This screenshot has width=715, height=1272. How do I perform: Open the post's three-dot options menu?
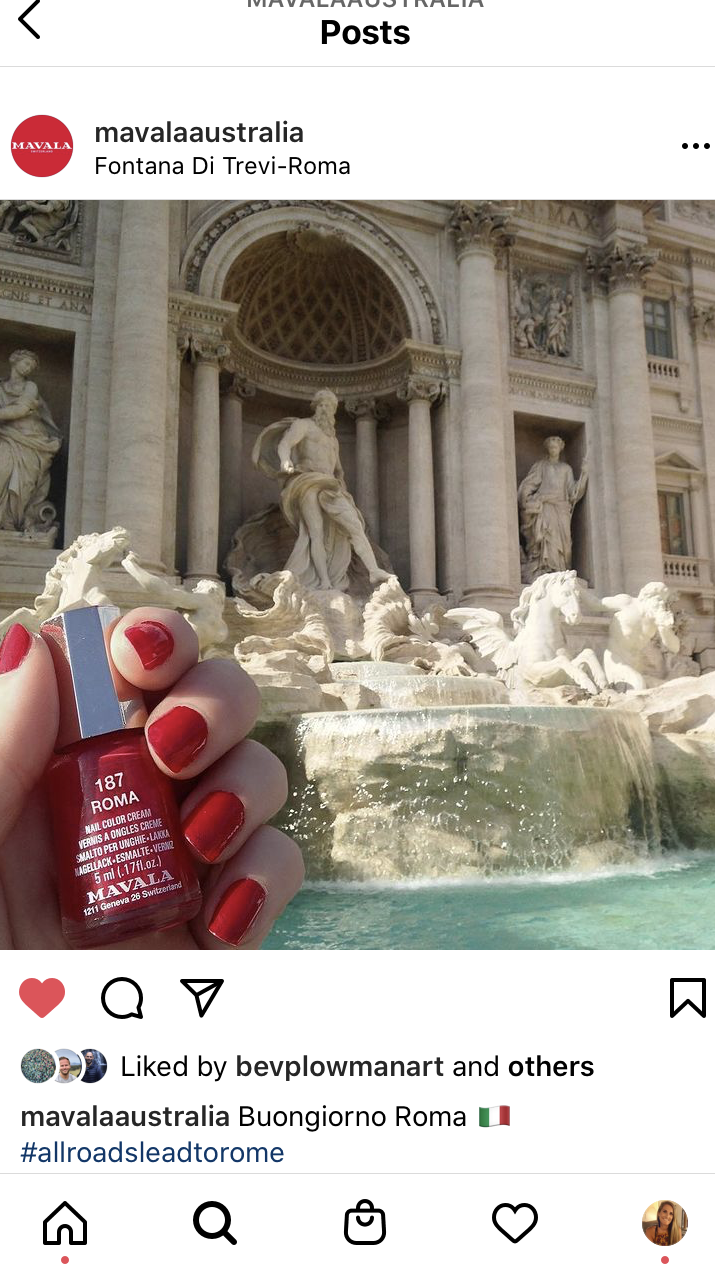click(x=694, y=146)
